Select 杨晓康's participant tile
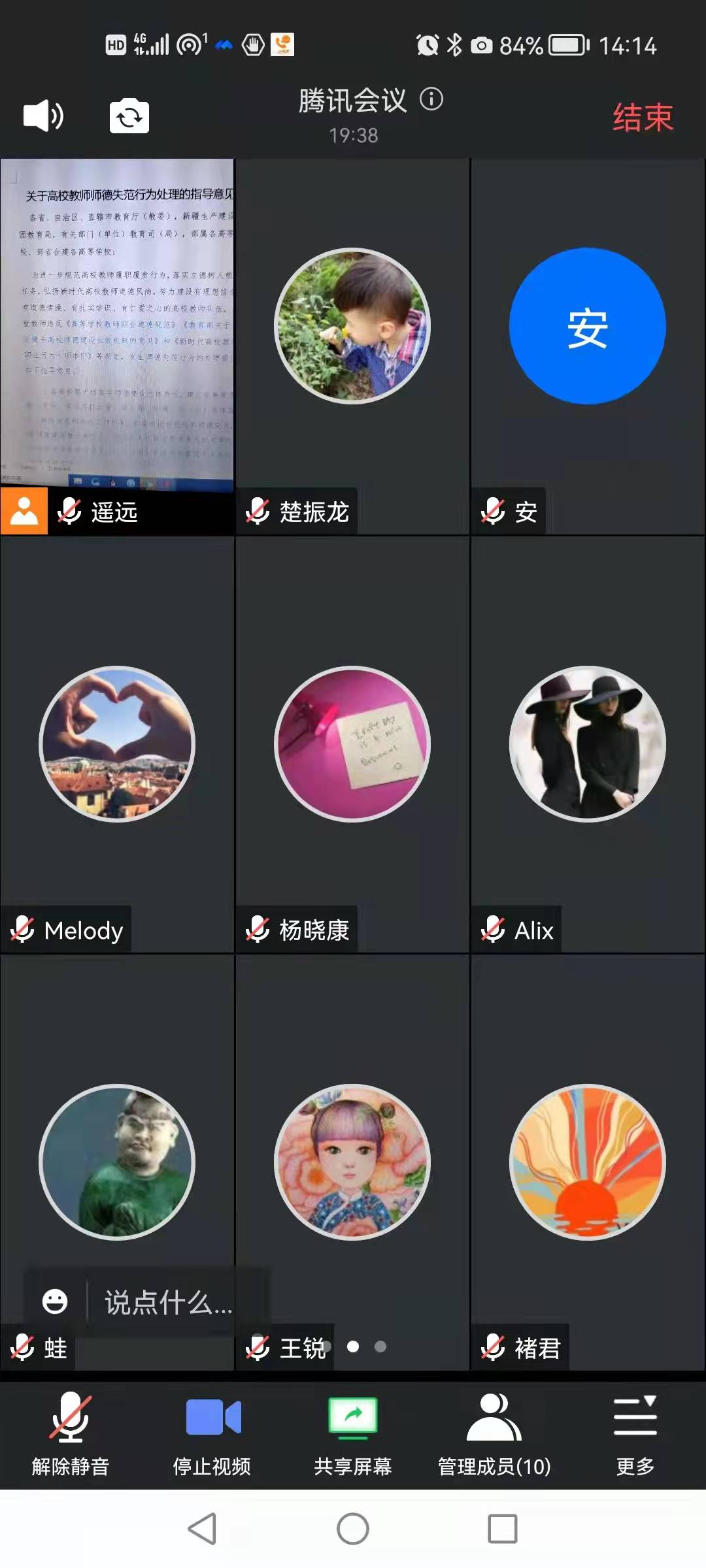The image size is (706, 1568). tap(352, 745)
